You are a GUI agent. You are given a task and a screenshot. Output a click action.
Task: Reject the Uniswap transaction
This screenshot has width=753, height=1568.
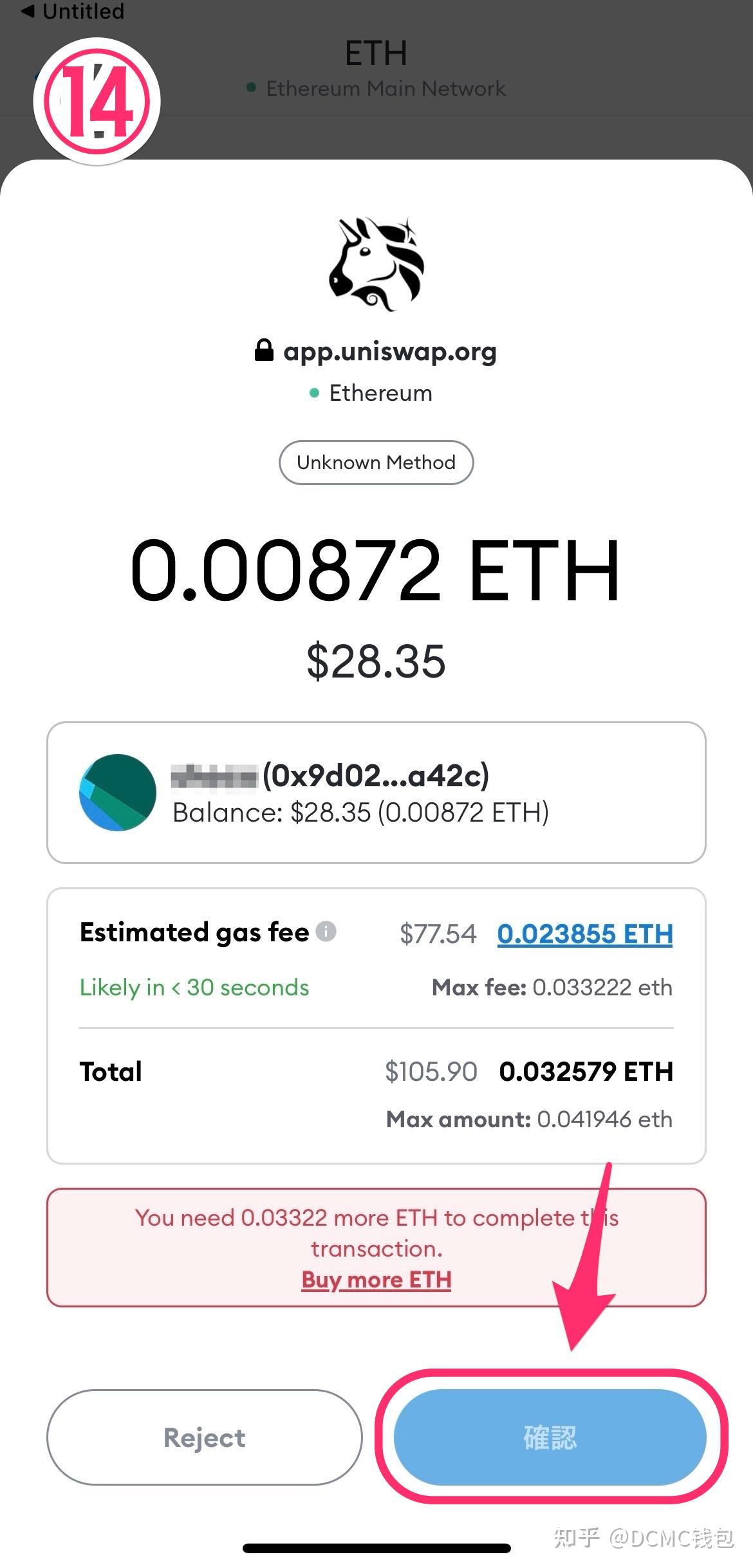pos(204,1437)
